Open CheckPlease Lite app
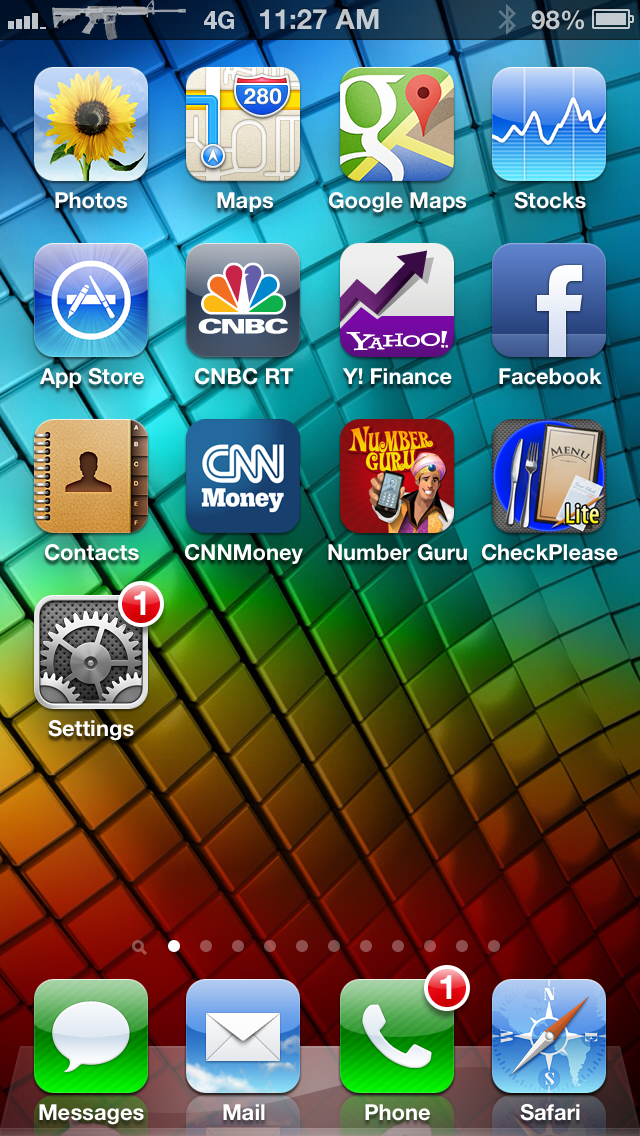The height and width of the screenshot is (1136, 640). click(549, 476)
